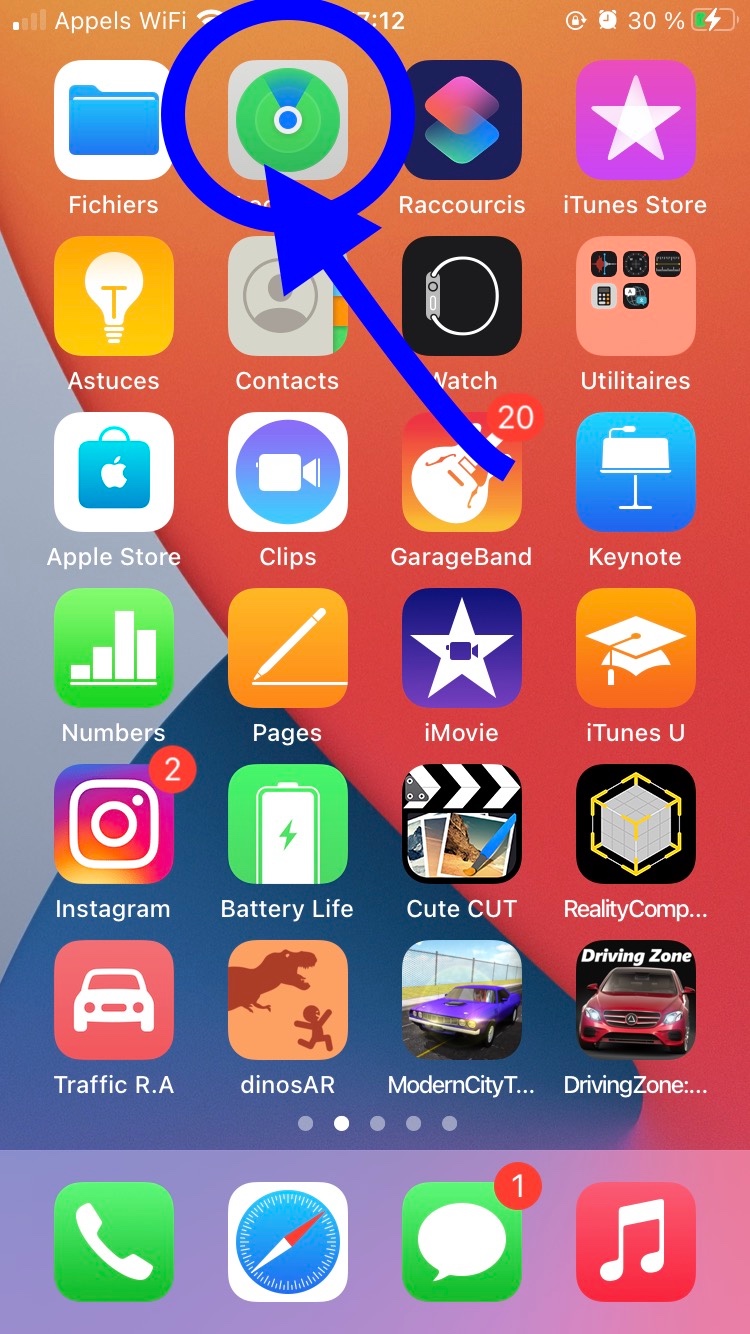This screenshot has width=750, height=1334.
Task: Launch iMovie
Action: pyautogui.click(x=461, y=648)
